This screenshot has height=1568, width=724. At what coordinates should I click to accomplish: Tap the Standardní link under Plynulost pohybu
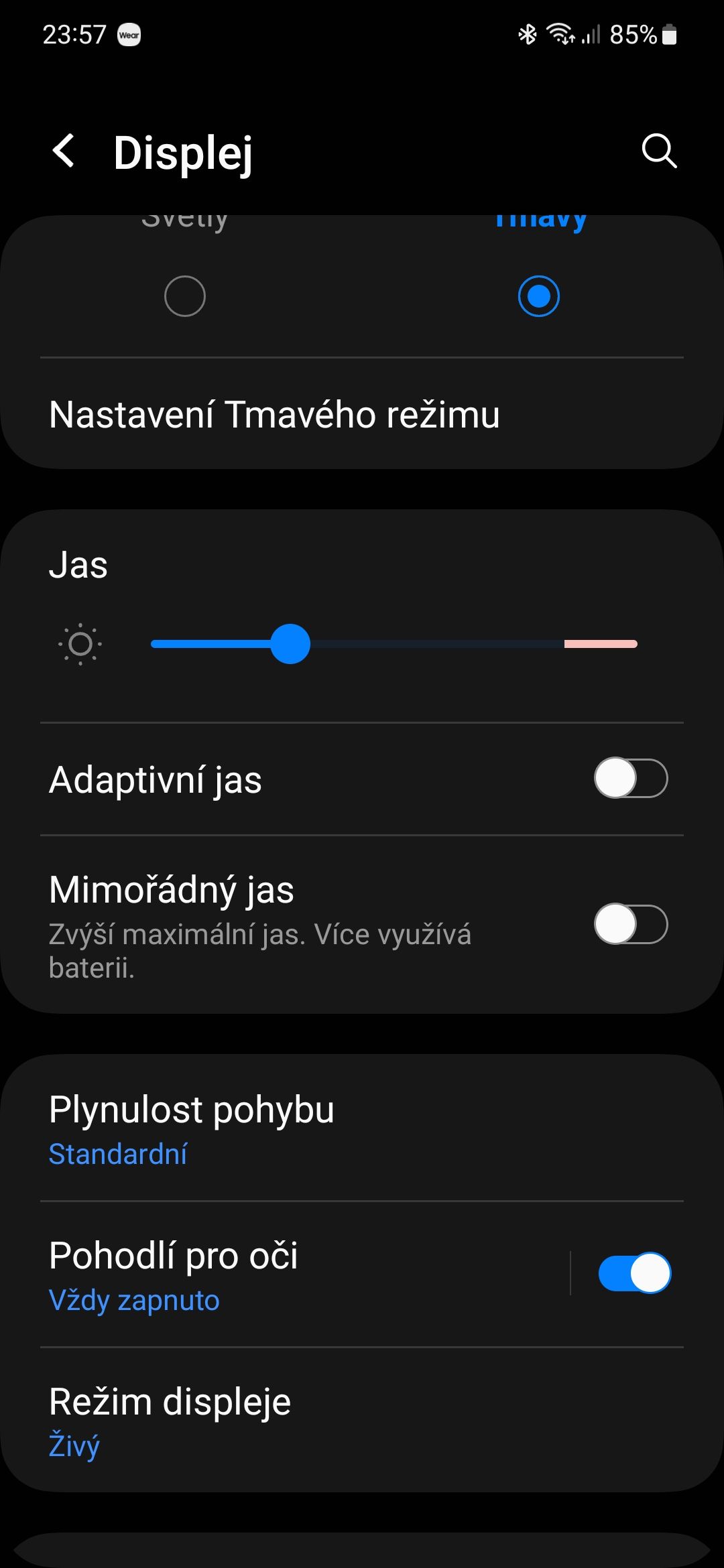[x=118, y=1153]
